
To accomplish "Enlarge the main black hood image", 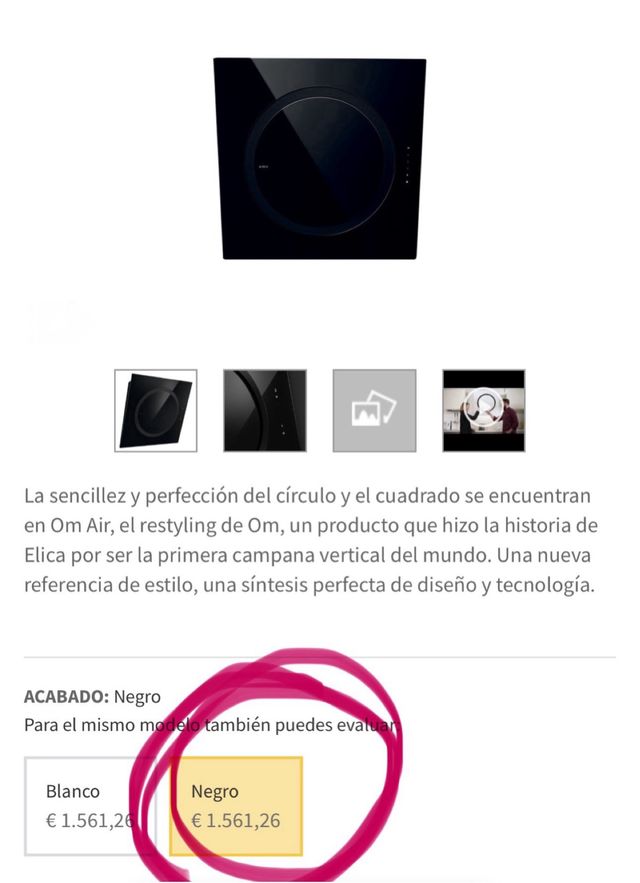I will [320, 158].
